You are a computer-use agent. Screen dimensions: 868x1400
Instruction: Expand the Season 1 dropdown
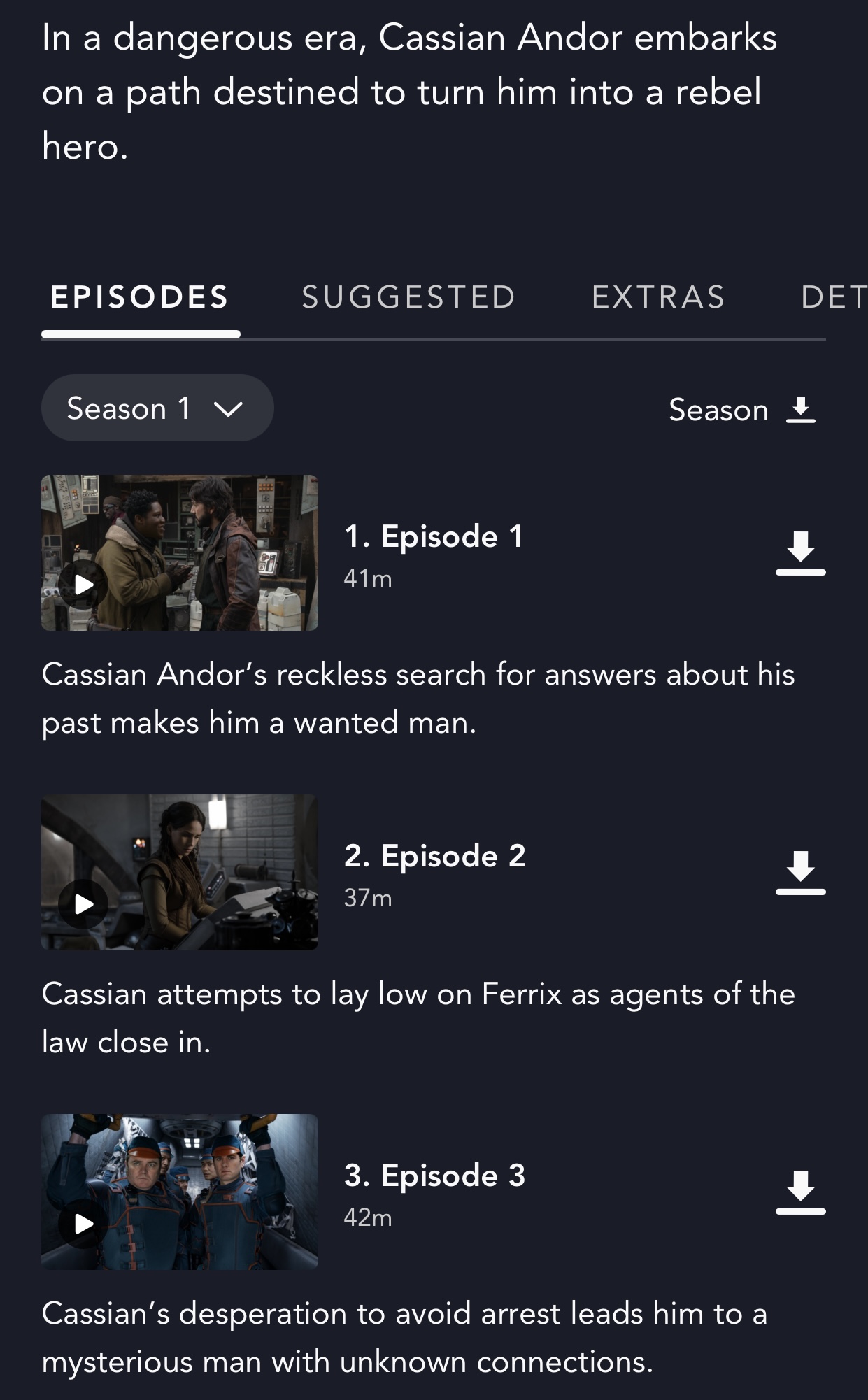157,408
